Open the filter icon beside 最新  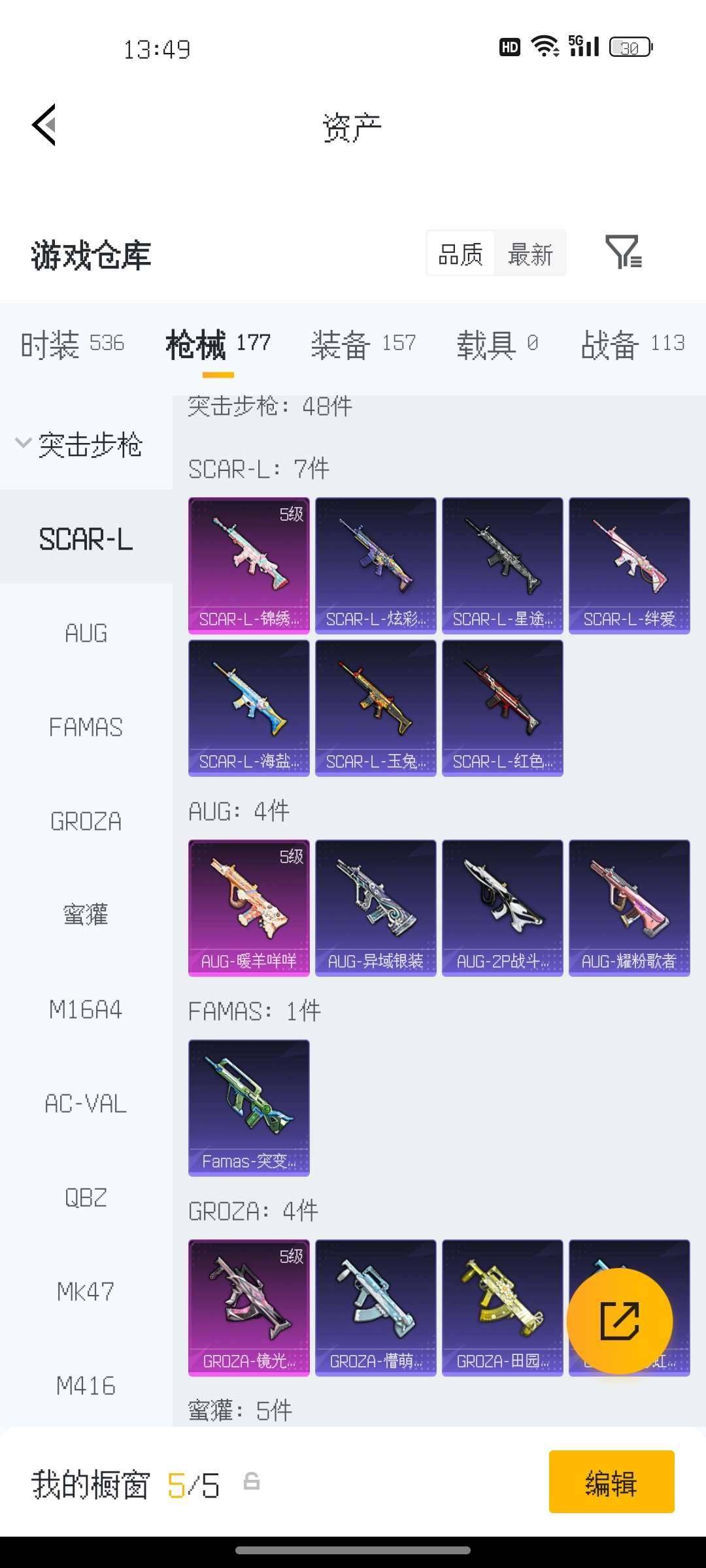pos(623,252)
